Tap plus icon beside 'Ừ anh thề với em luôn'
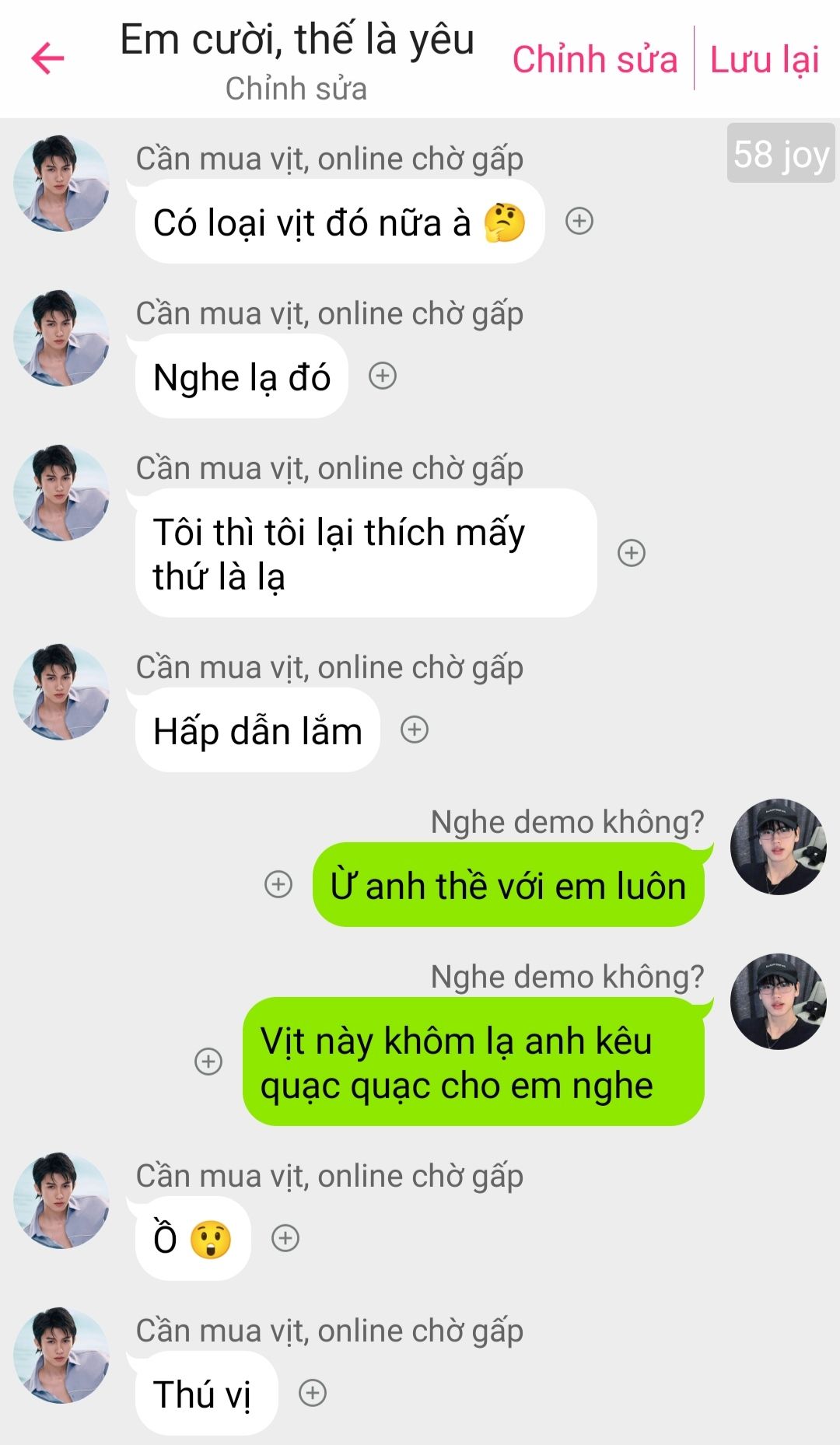Screen dimensions: 840x1445 [x=278, y=884]
